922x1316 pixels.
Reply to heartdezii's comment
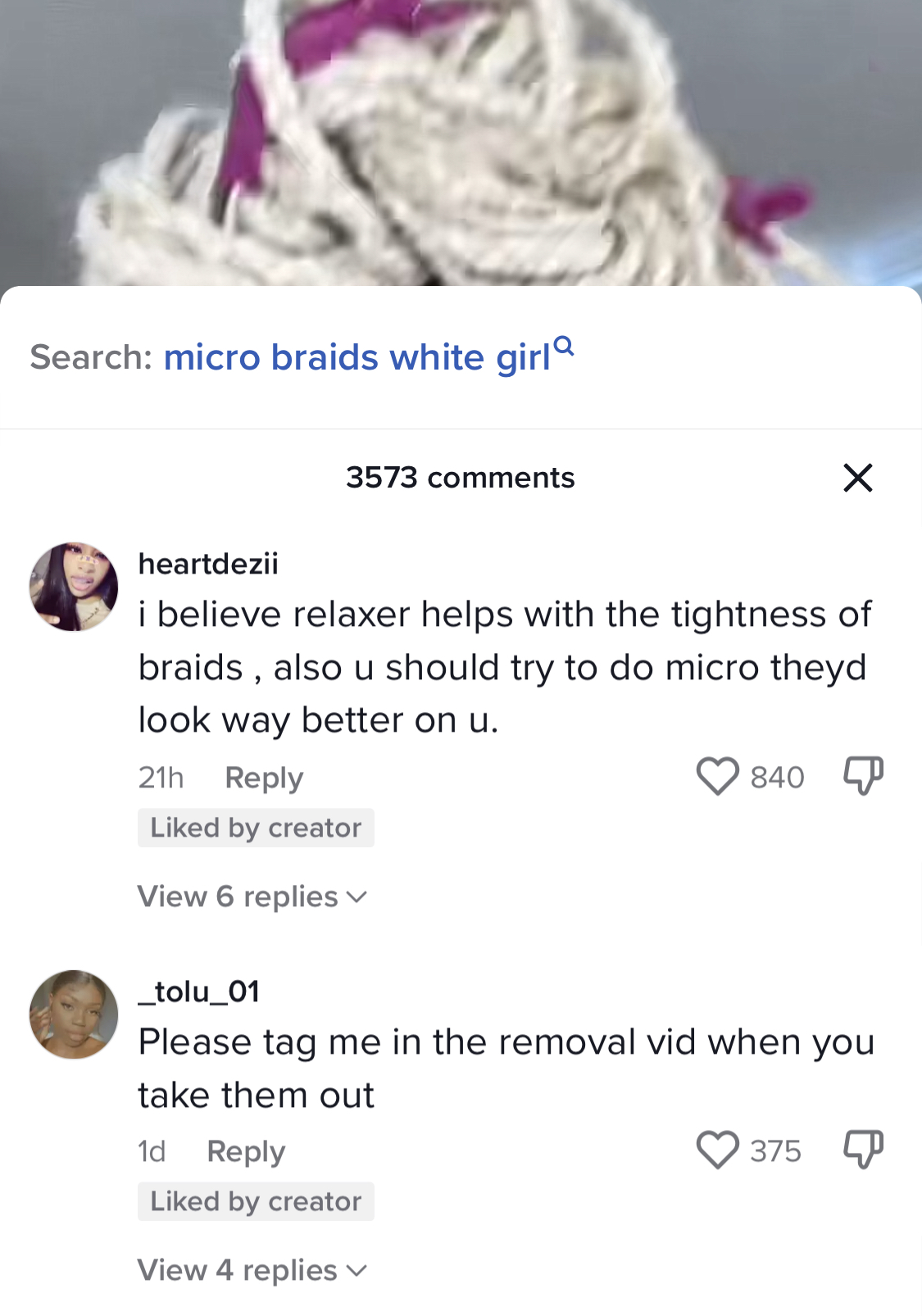(264, 778)
